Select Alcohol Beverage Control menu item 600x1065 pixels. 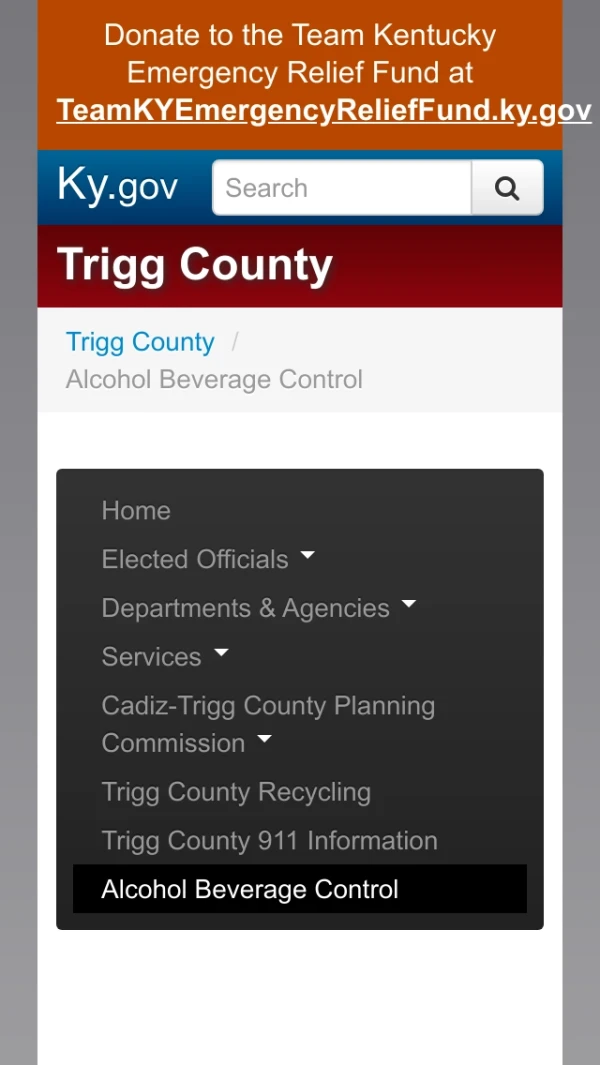click(x=250, y=889)
